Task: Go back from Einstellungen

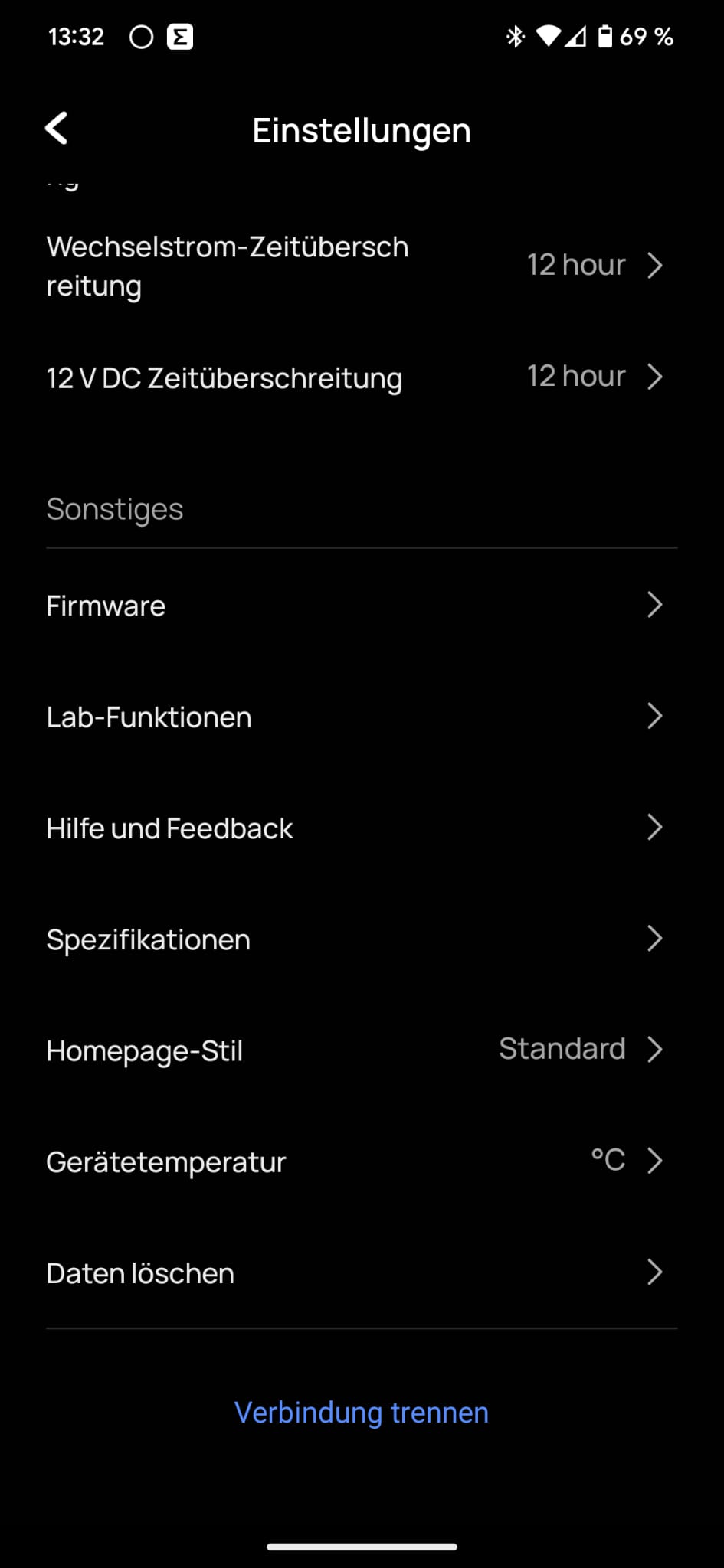Action: point(57,129)
